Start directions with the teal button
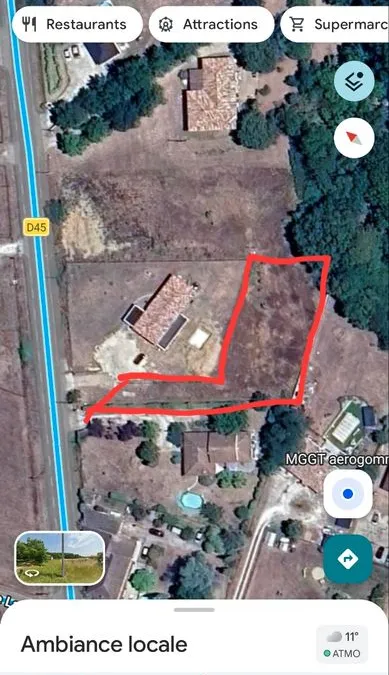The image size is (389, 675). 348,559
